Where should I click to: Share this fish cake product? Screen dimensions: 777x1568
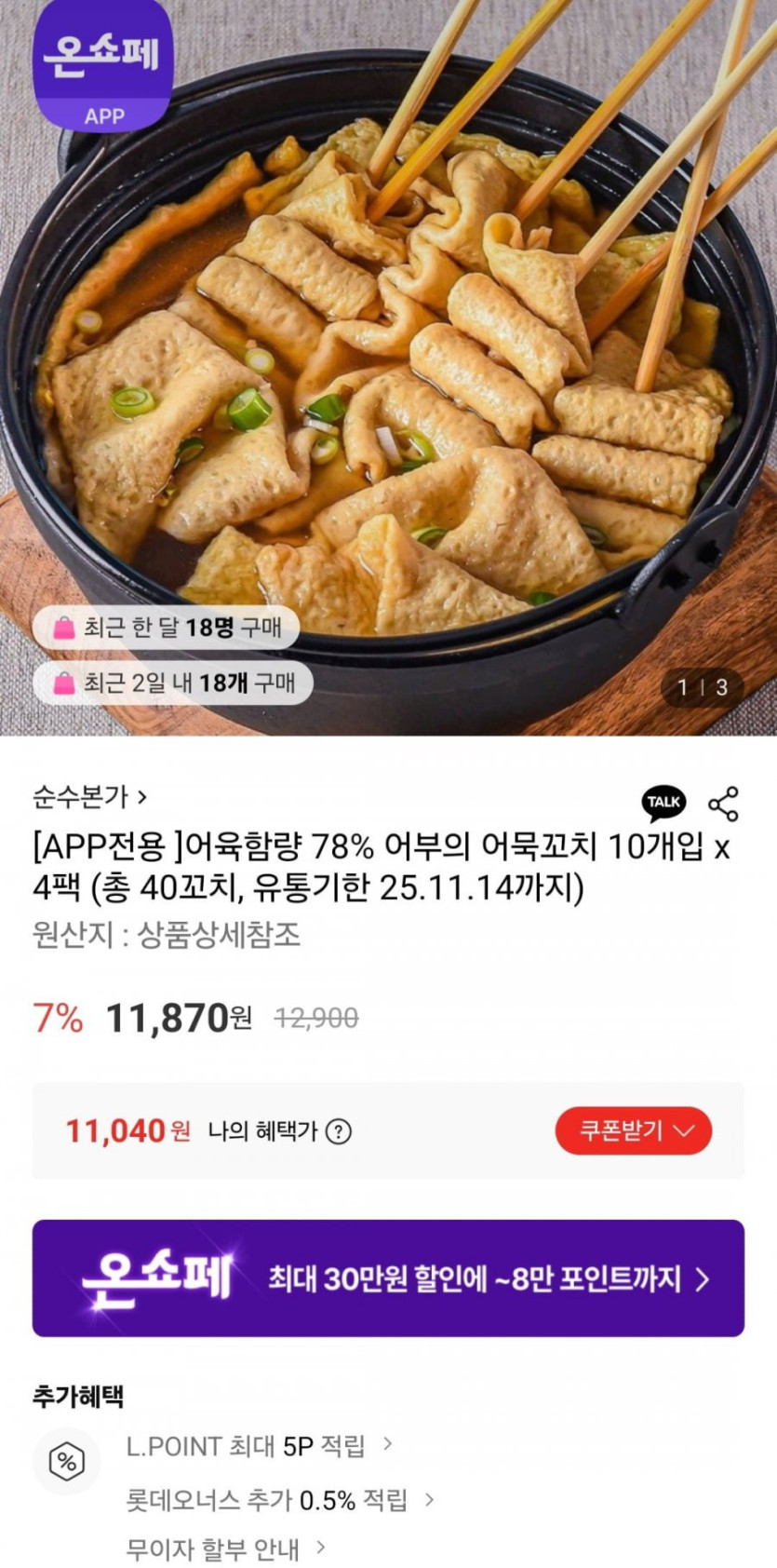[723, 804]
